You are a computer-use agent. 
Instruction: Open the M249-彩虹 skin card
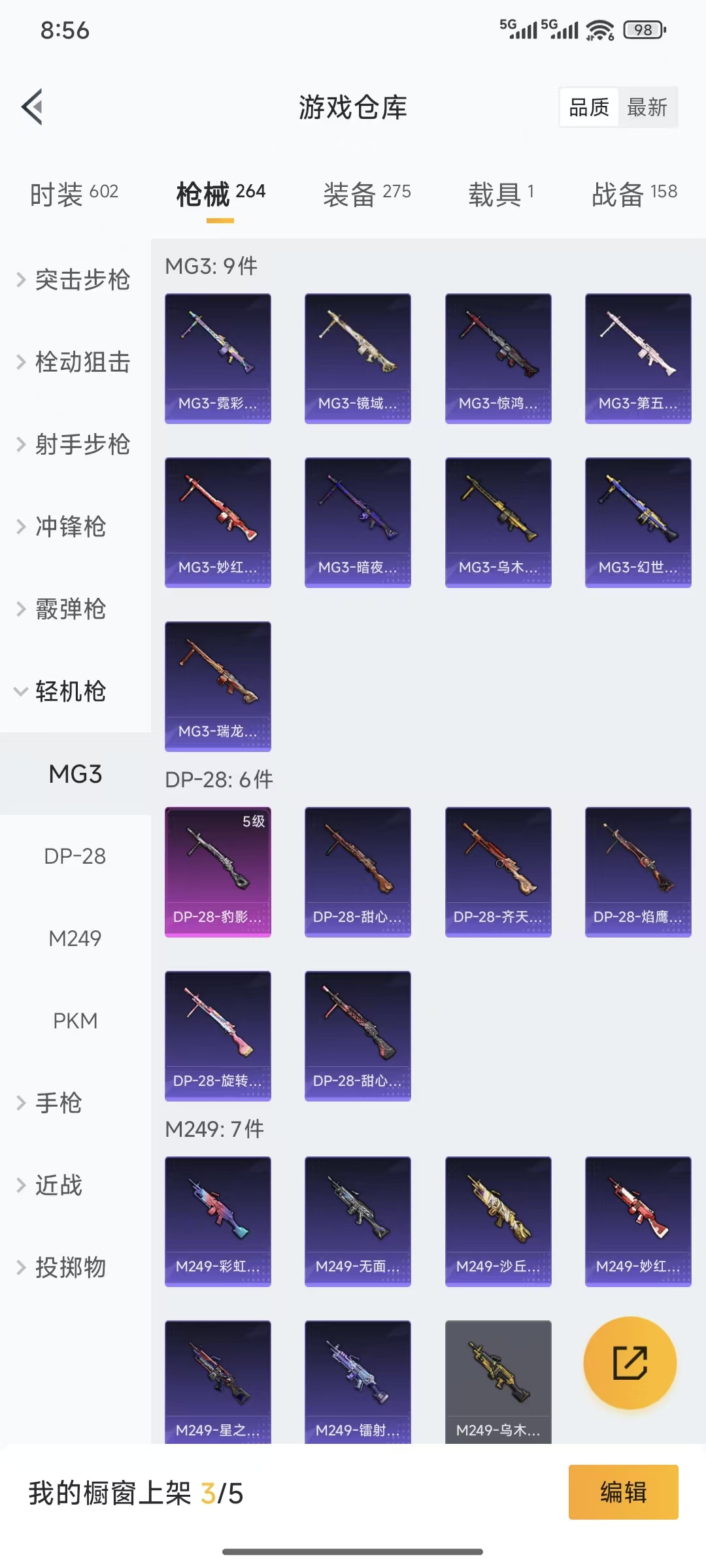[x=218, y=1222]
